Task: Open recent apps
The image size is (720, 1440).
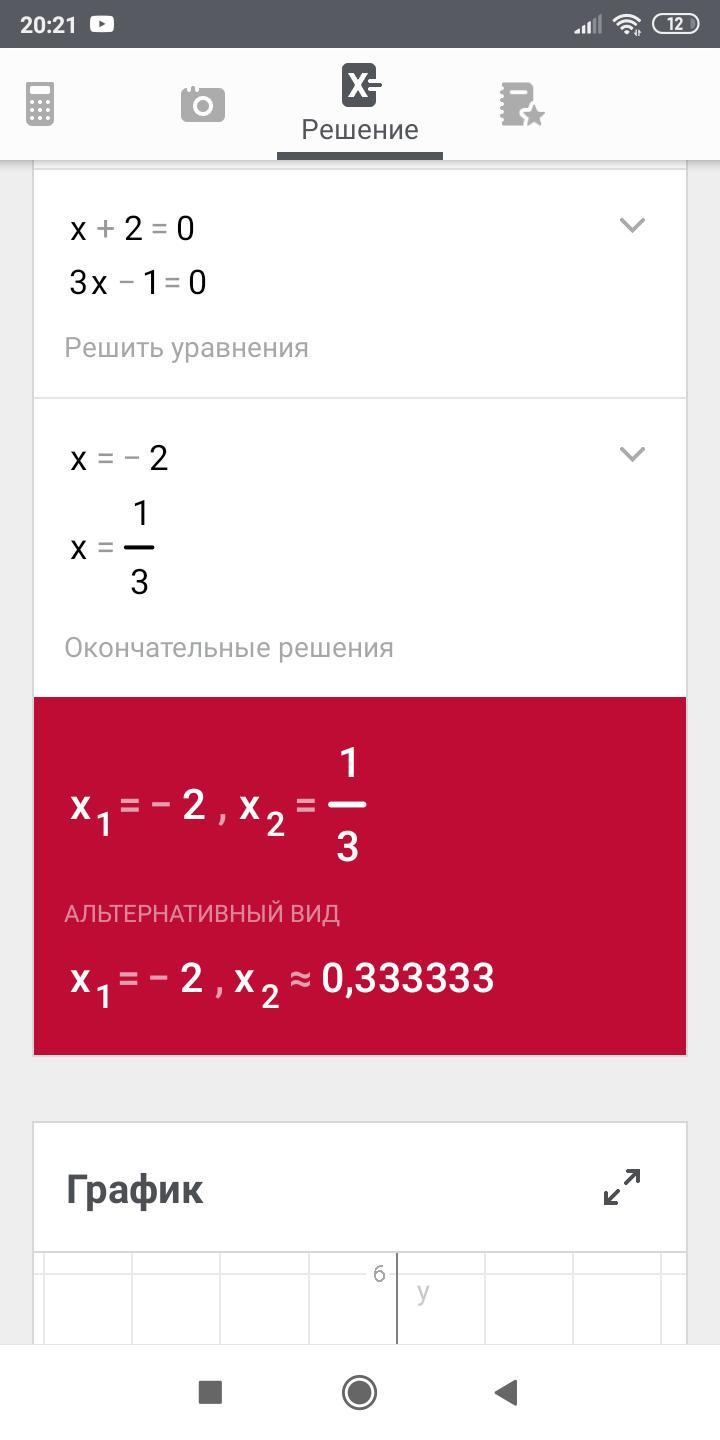Action: click(210, 1392)
